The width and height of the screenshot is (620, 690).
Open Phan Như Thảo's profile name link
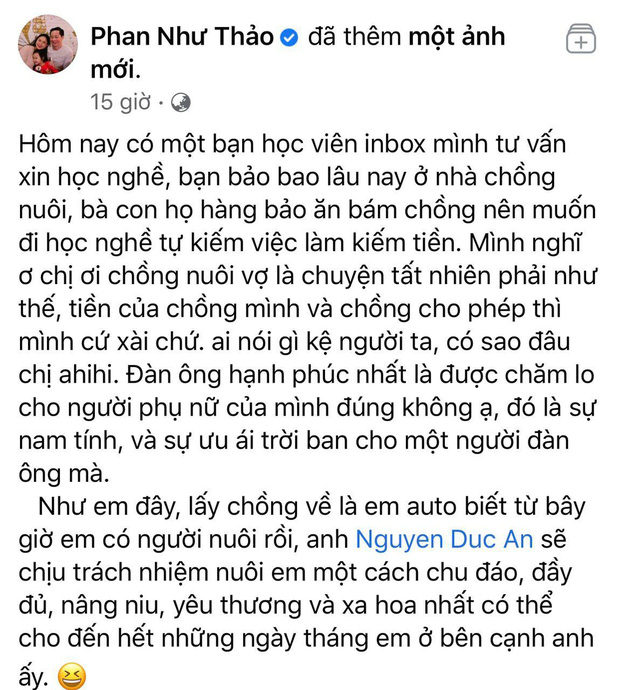(181, 38)
